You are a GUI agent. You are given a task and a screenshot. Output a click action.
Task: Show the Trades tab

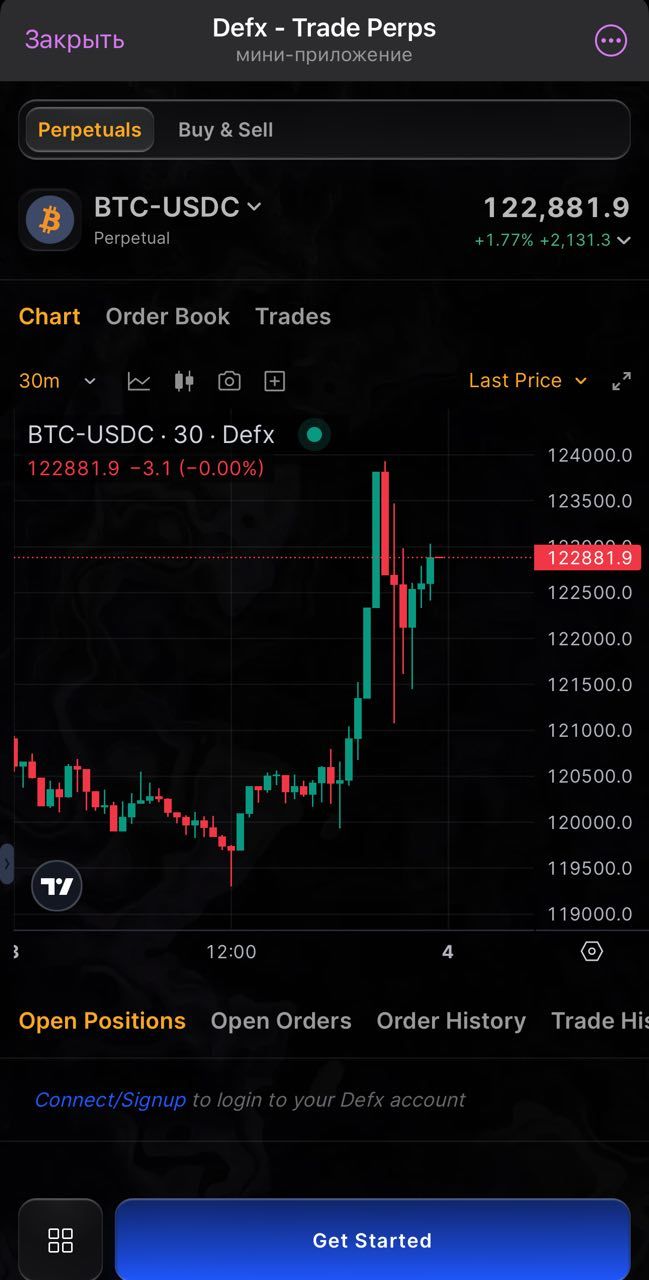point(292,316)
